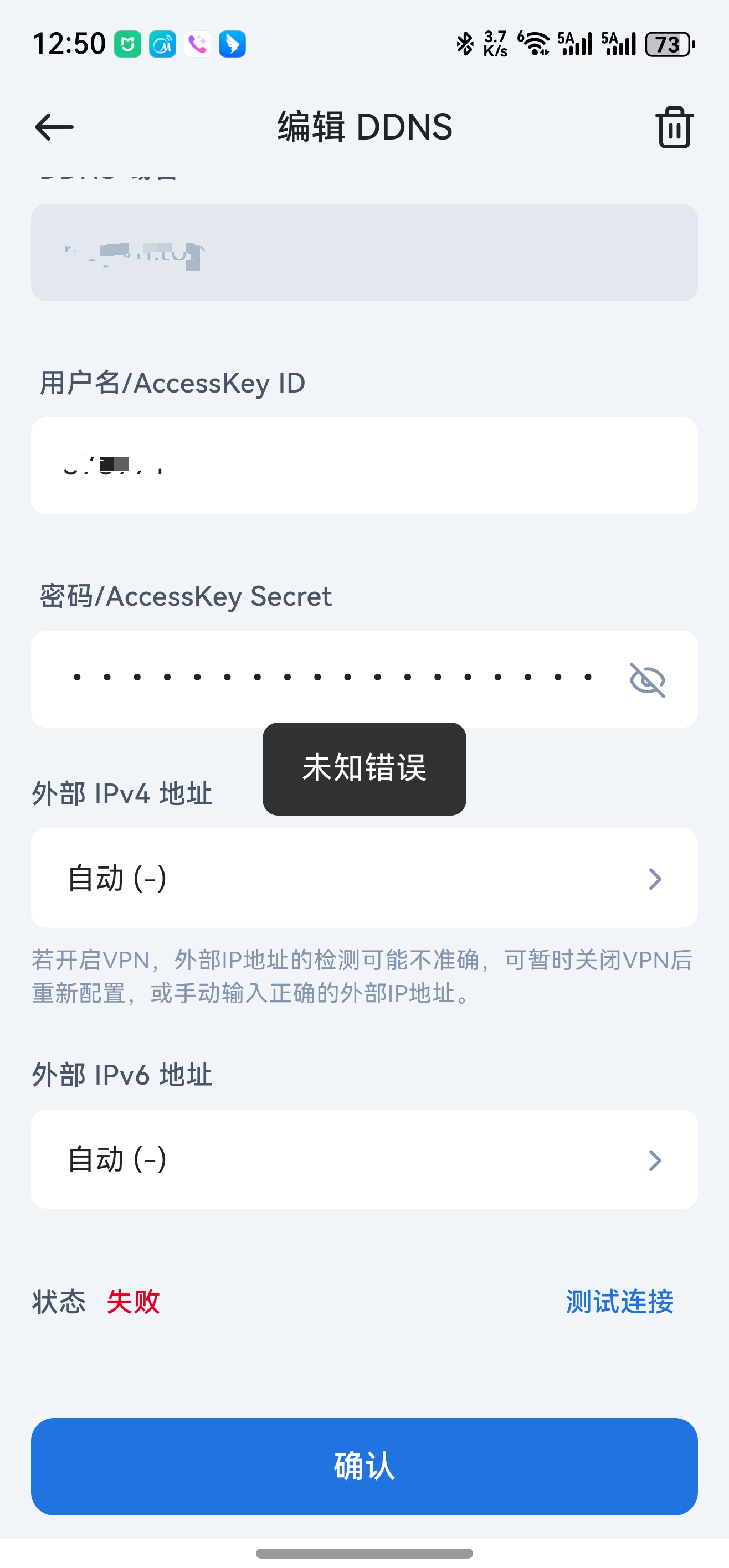Viewport: 729px width, 1568px height.
Task: Edit the 用户名/AccessKey ID field
Action: pyautogui.click(x=364, y=466)
